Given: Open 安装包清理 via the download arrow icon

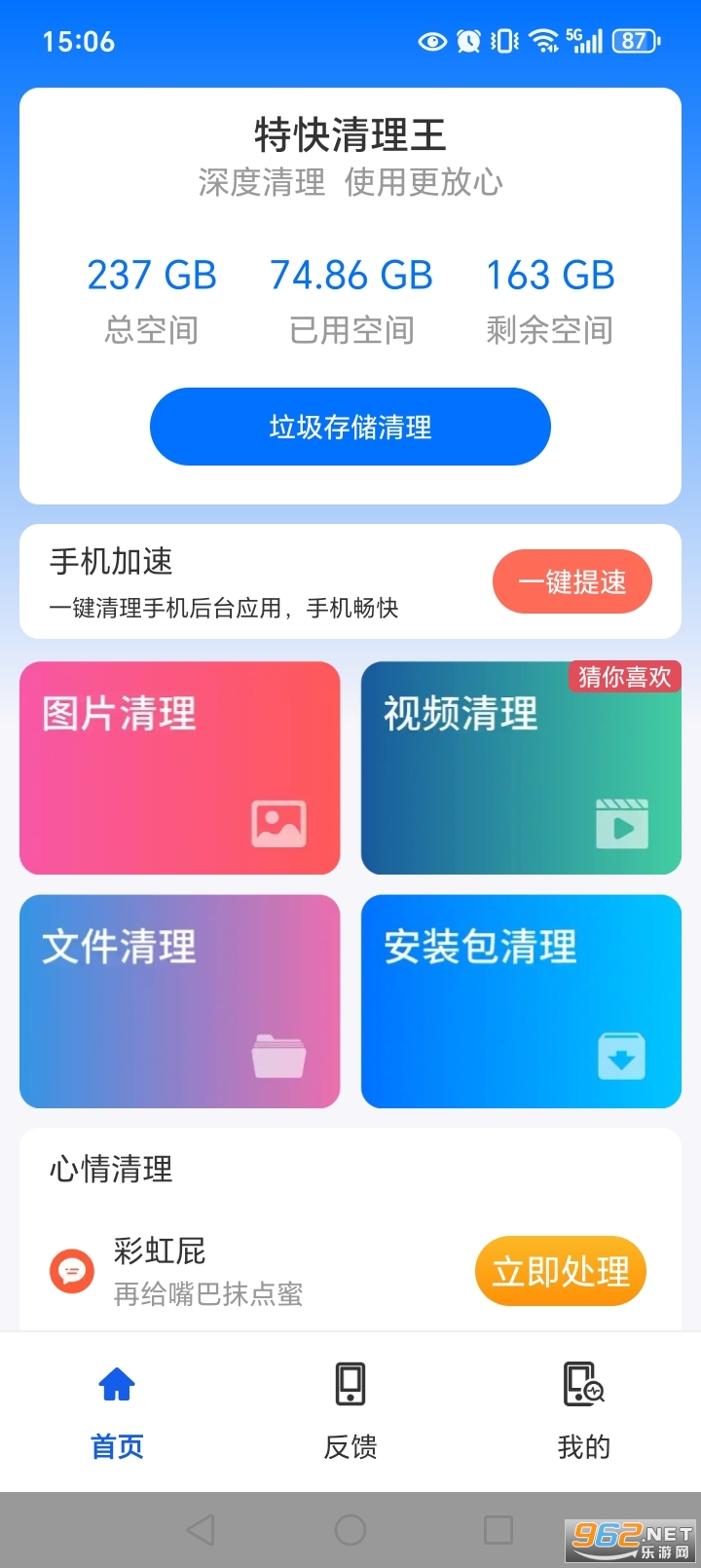Looking at the screenshot, I should click(x=622, y=1056).
